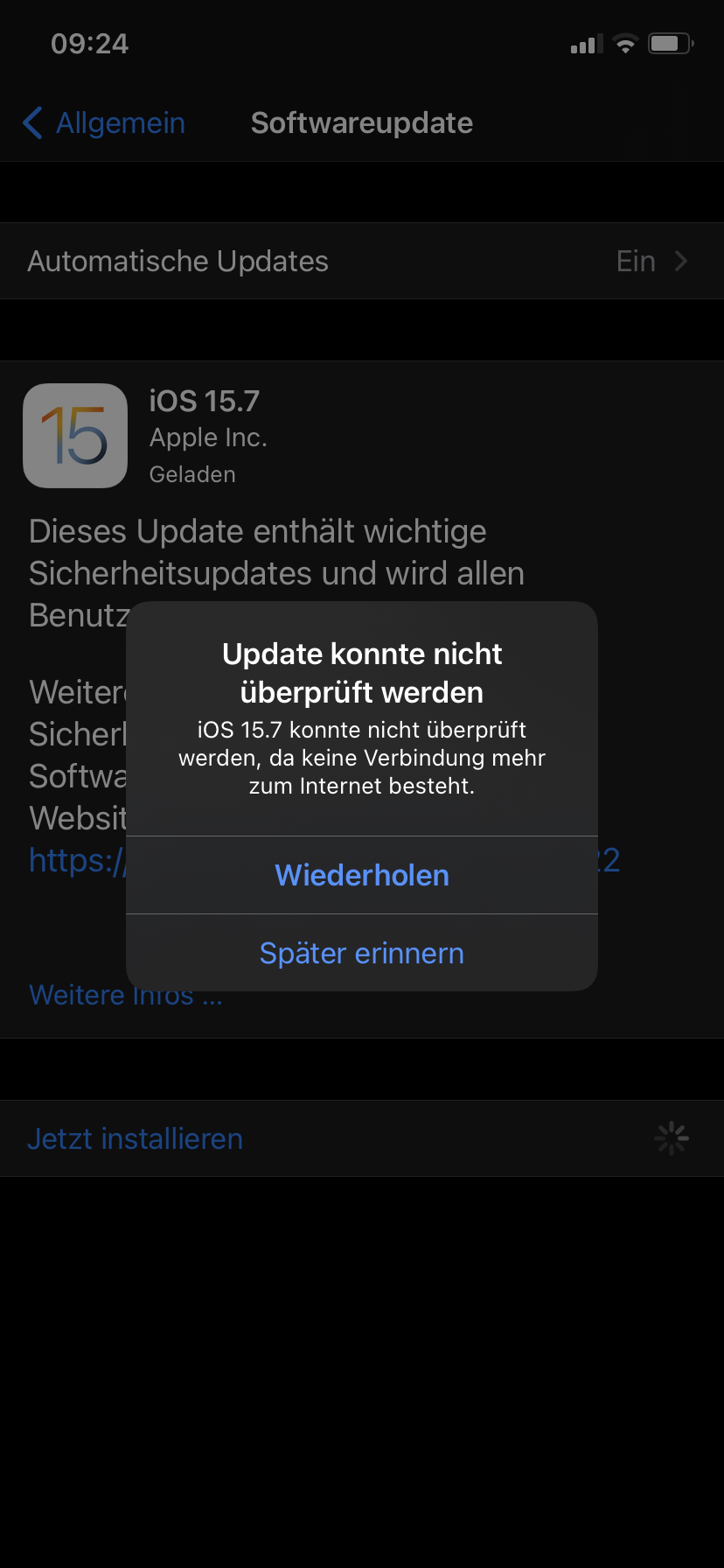Open the Weitere Infos link
Viewport: 724px width, 1568px height.
tap(126, 996)
